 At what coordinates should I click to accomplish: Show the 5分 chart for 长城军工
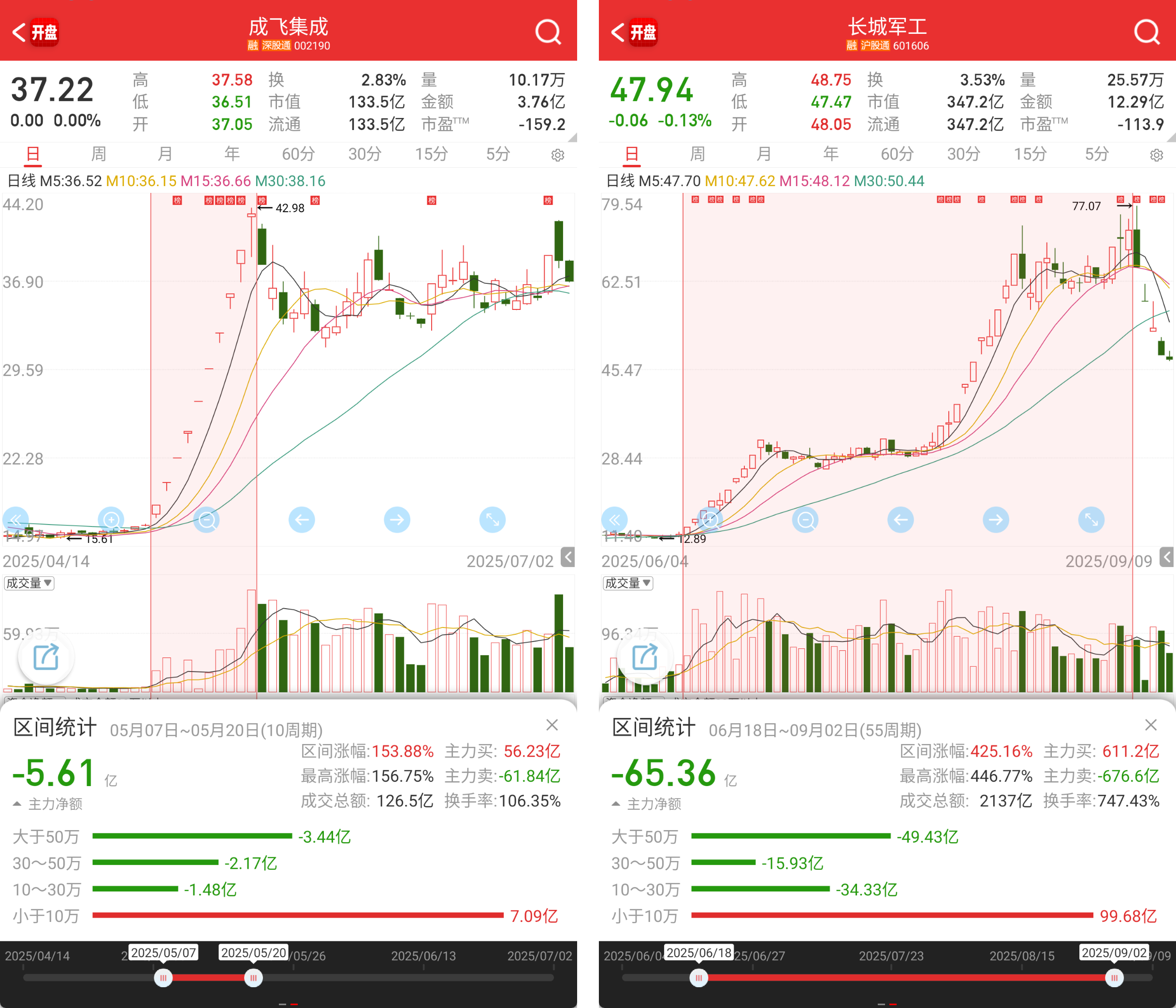1097,154
